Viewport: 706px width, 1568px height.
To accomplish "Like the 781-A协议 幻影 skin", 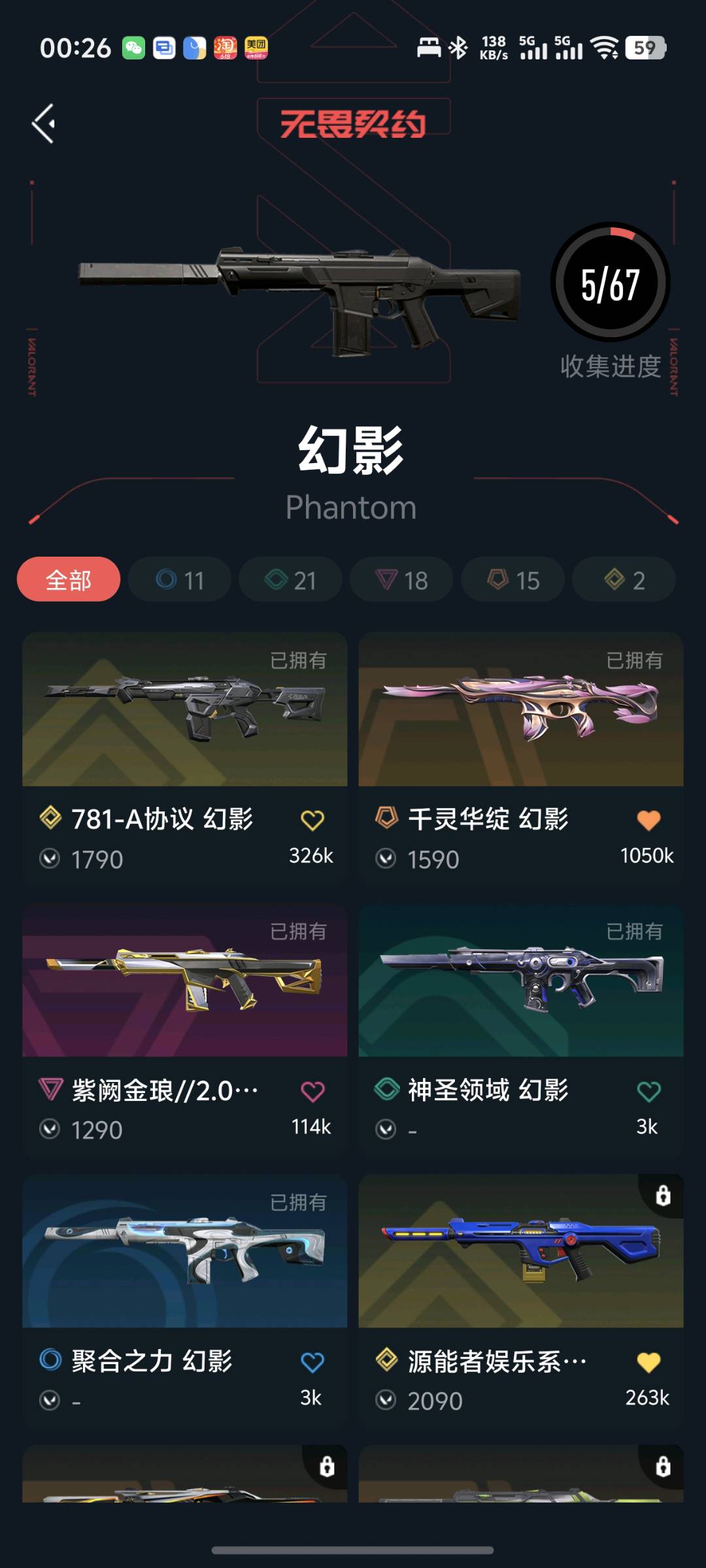I will pos(312,820).
